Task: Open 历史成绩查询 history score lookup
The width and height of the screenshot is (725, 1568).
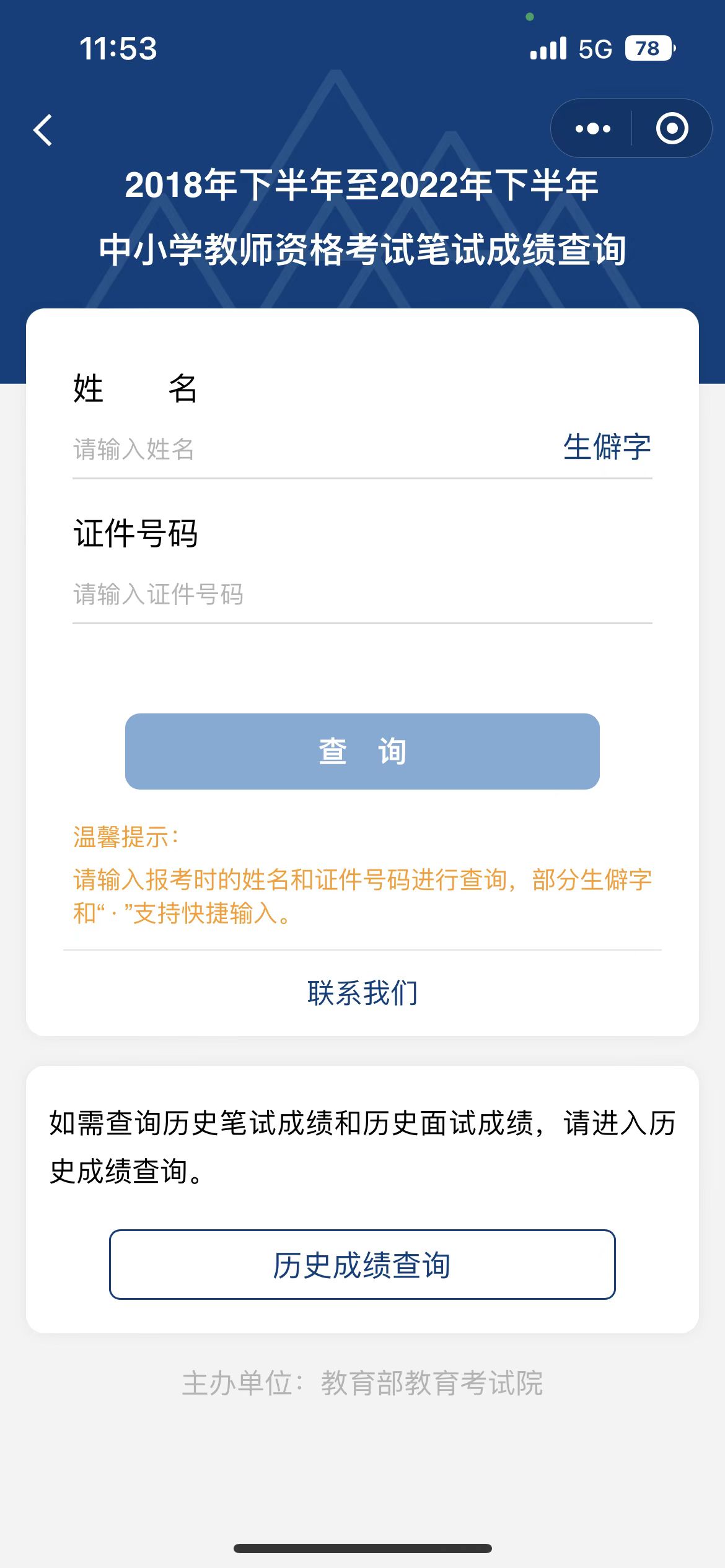Action: coord(362,1265)
